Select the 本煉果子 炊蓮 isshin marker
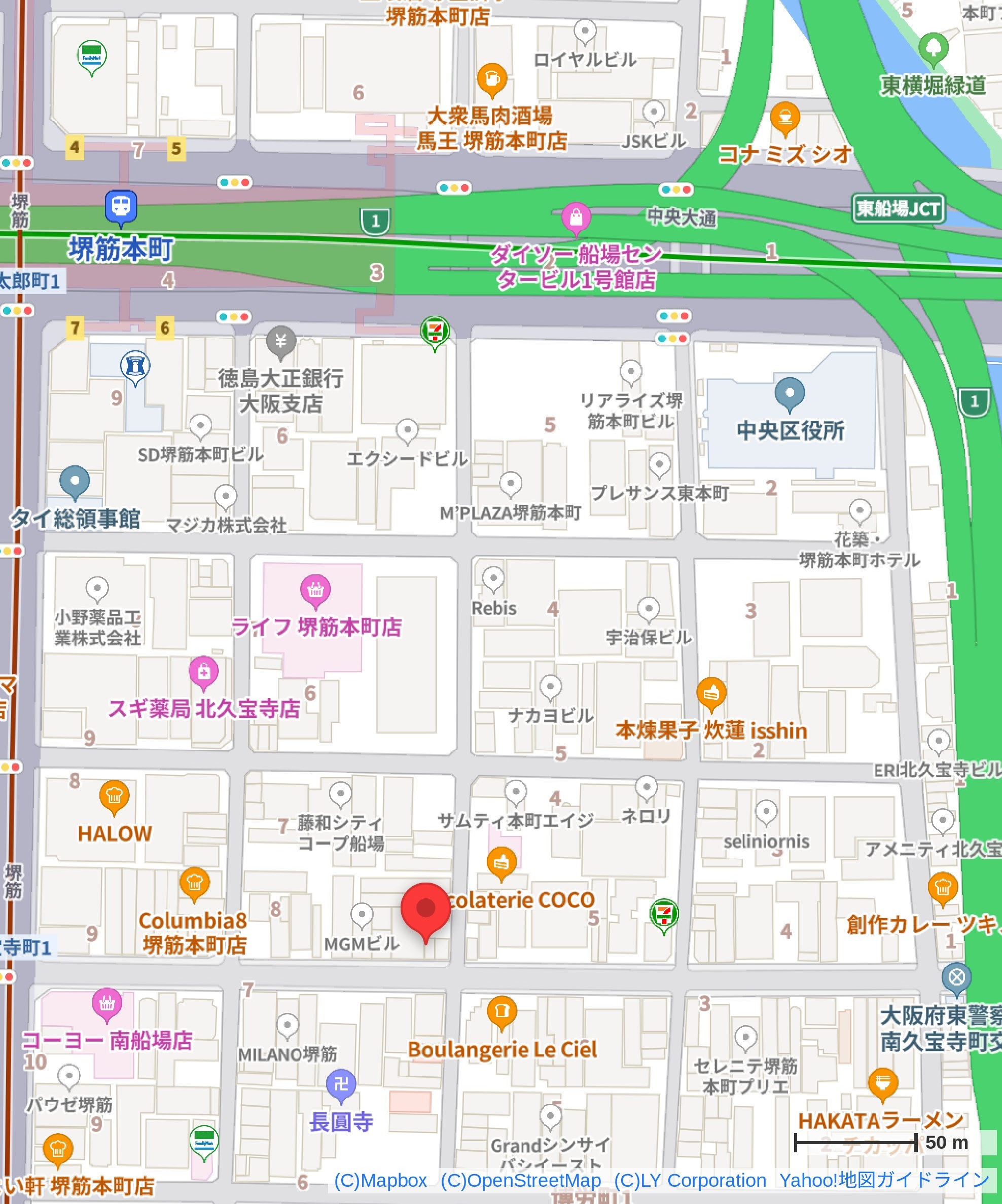 (710, 693)
